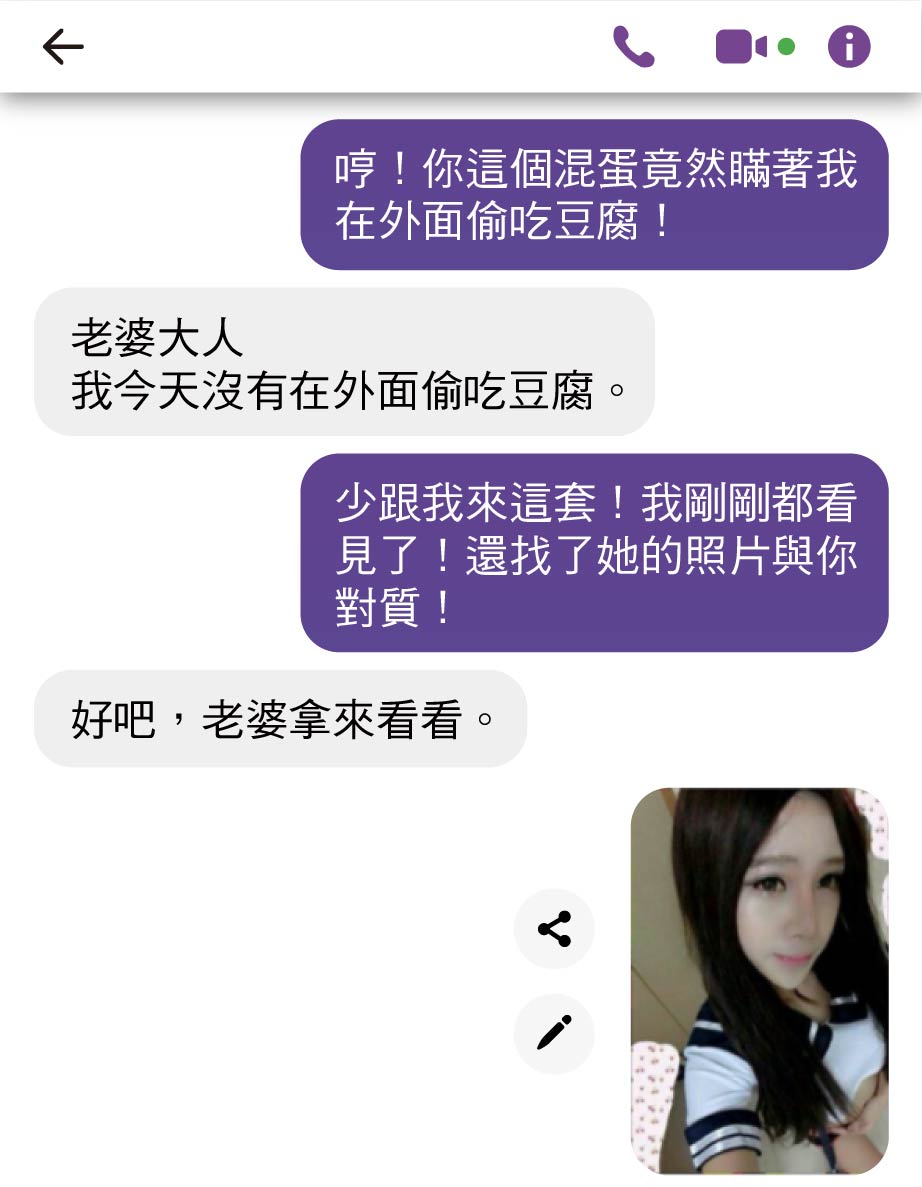
Task: Start a video call
Action: coord(742,46)
